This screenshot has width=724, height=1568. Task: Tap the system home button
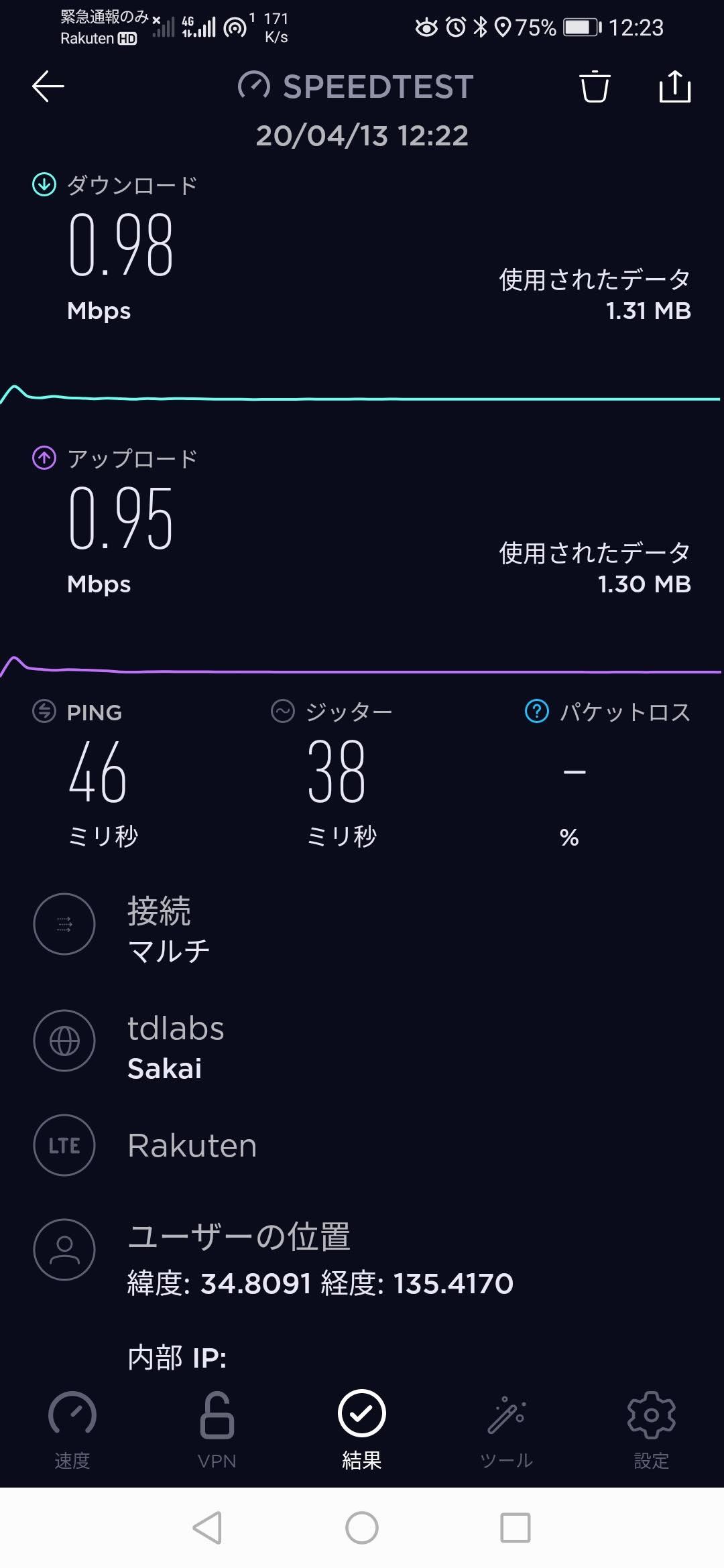click(x=362, y=1528)
